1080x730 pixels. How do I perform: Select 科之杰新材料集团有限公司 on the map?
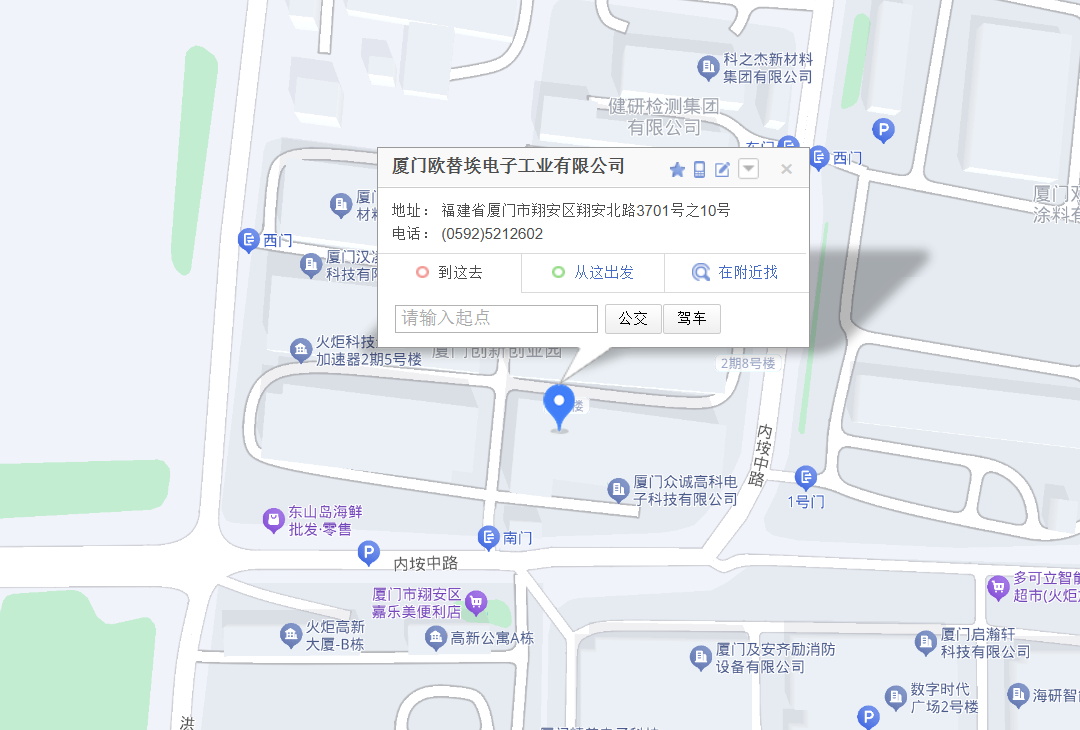coord(709,67)
